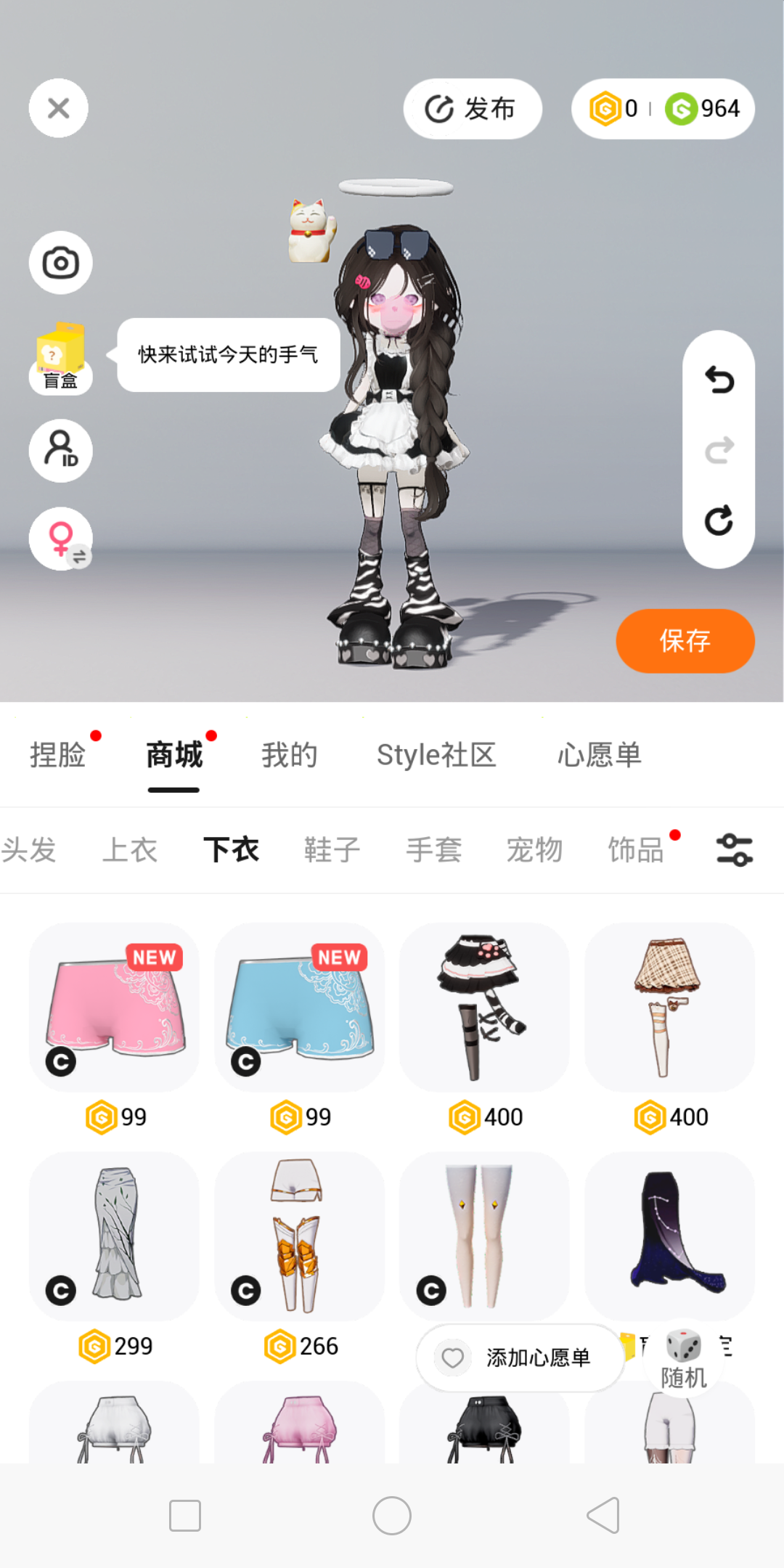Open the camera to take a photo

[60, 263]
